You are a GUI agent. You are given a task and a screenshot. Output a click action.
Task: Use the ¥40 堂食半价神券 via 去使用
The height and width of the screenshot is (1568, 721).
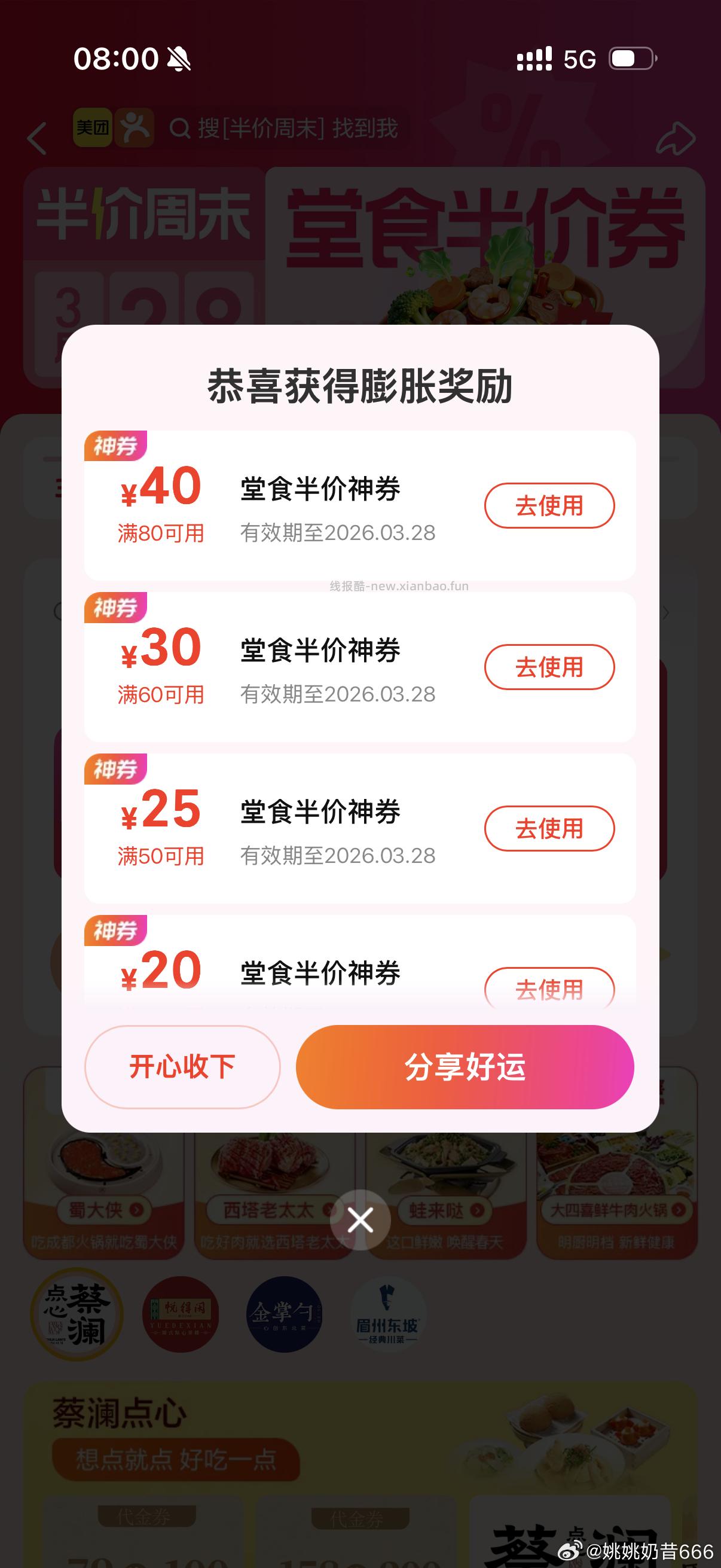549,504
